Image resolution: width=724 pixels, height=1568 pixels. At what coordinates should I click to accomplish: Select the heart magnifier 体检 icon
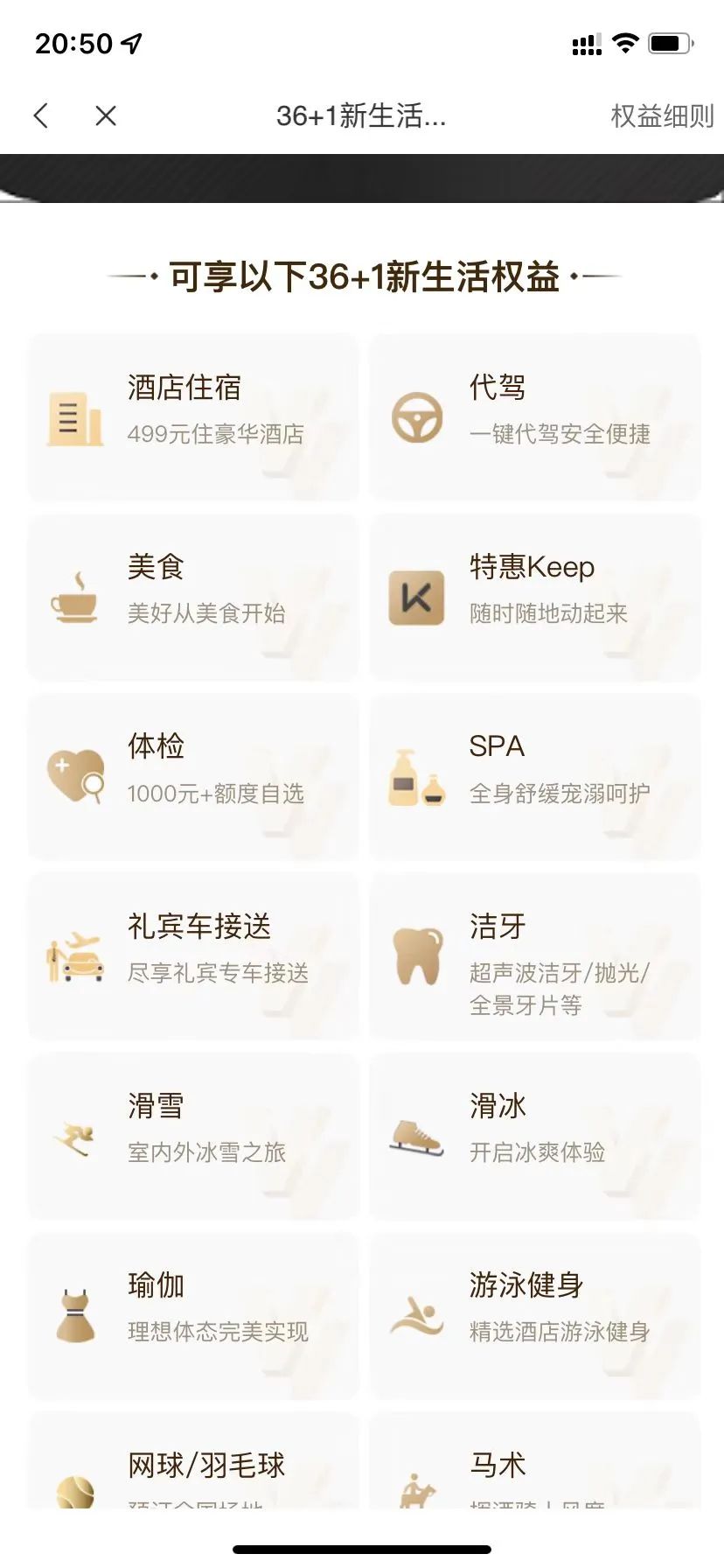pyautogui.click(x=74, y=779)
